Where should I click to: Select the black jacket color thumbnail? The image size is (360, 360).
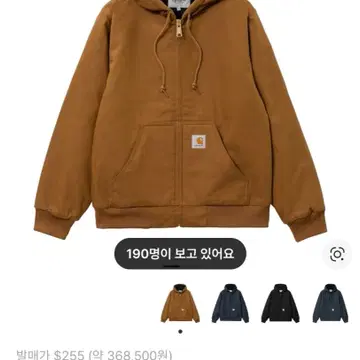click(280, 303)
